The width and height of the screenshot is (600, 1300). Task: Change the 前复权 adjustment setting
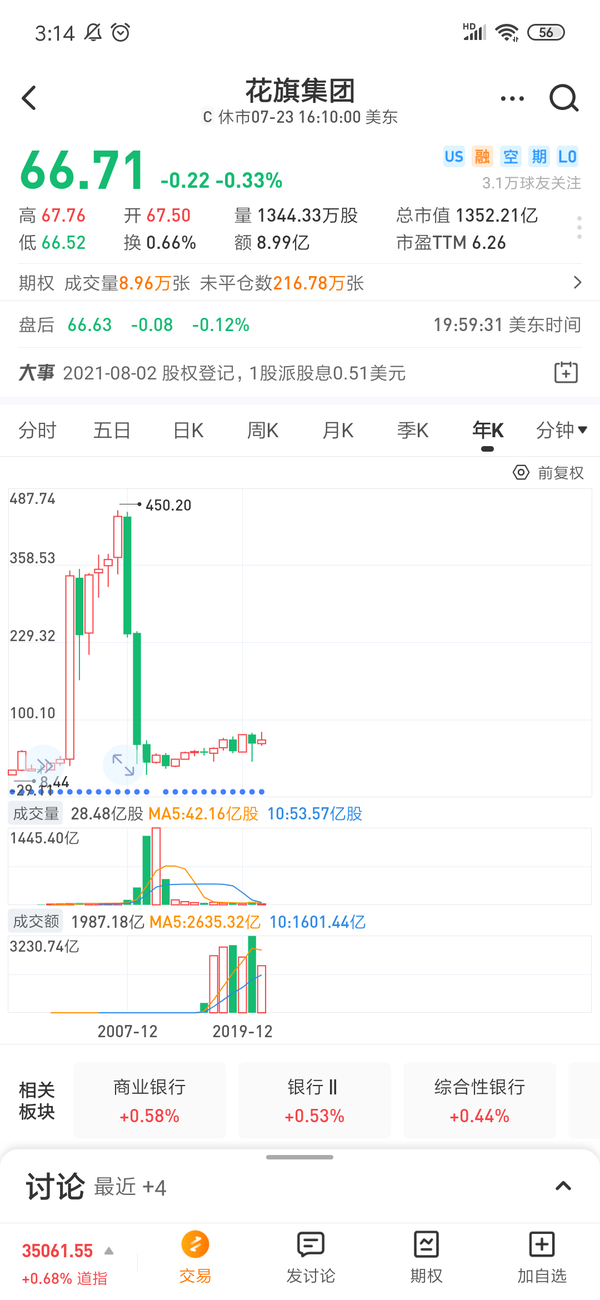pos(548,473)
